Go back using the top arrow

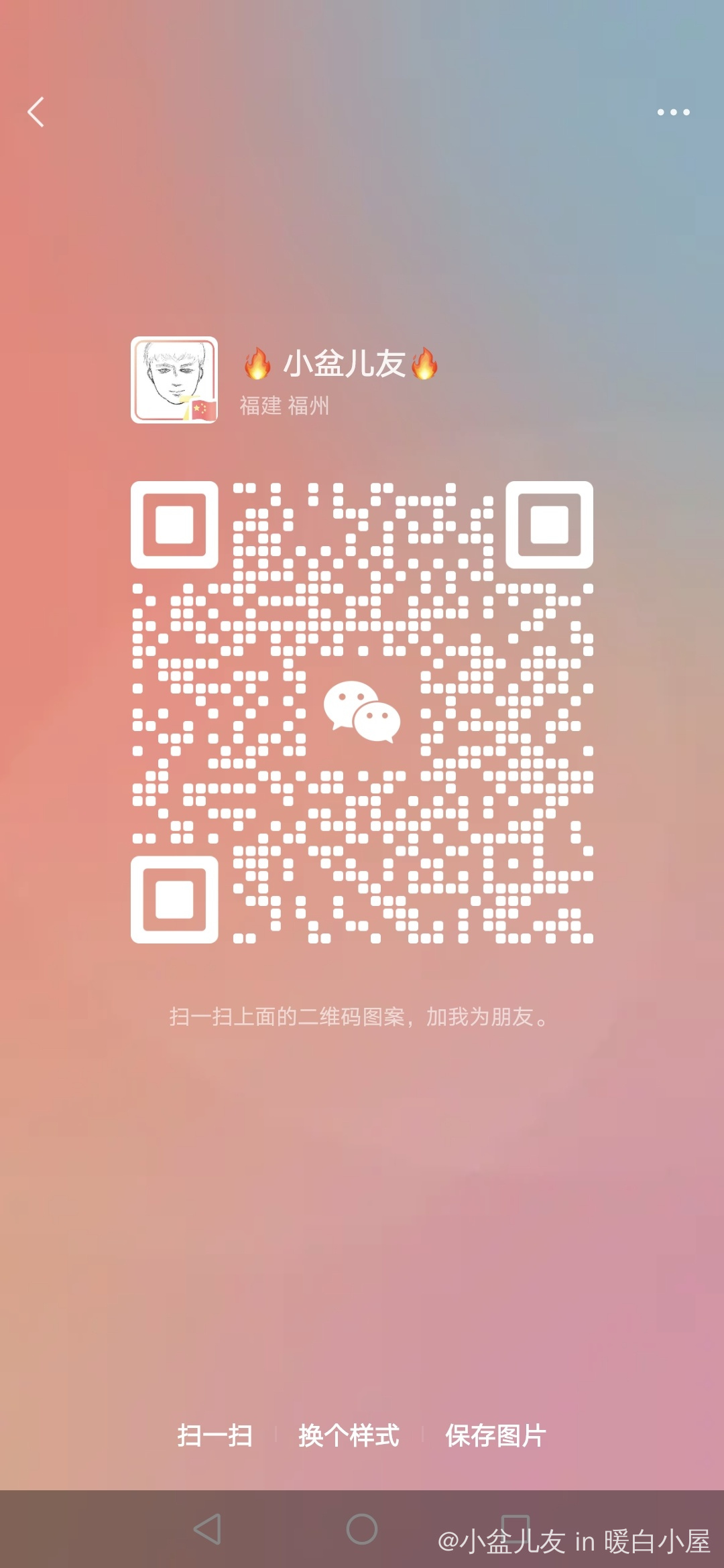36,112
